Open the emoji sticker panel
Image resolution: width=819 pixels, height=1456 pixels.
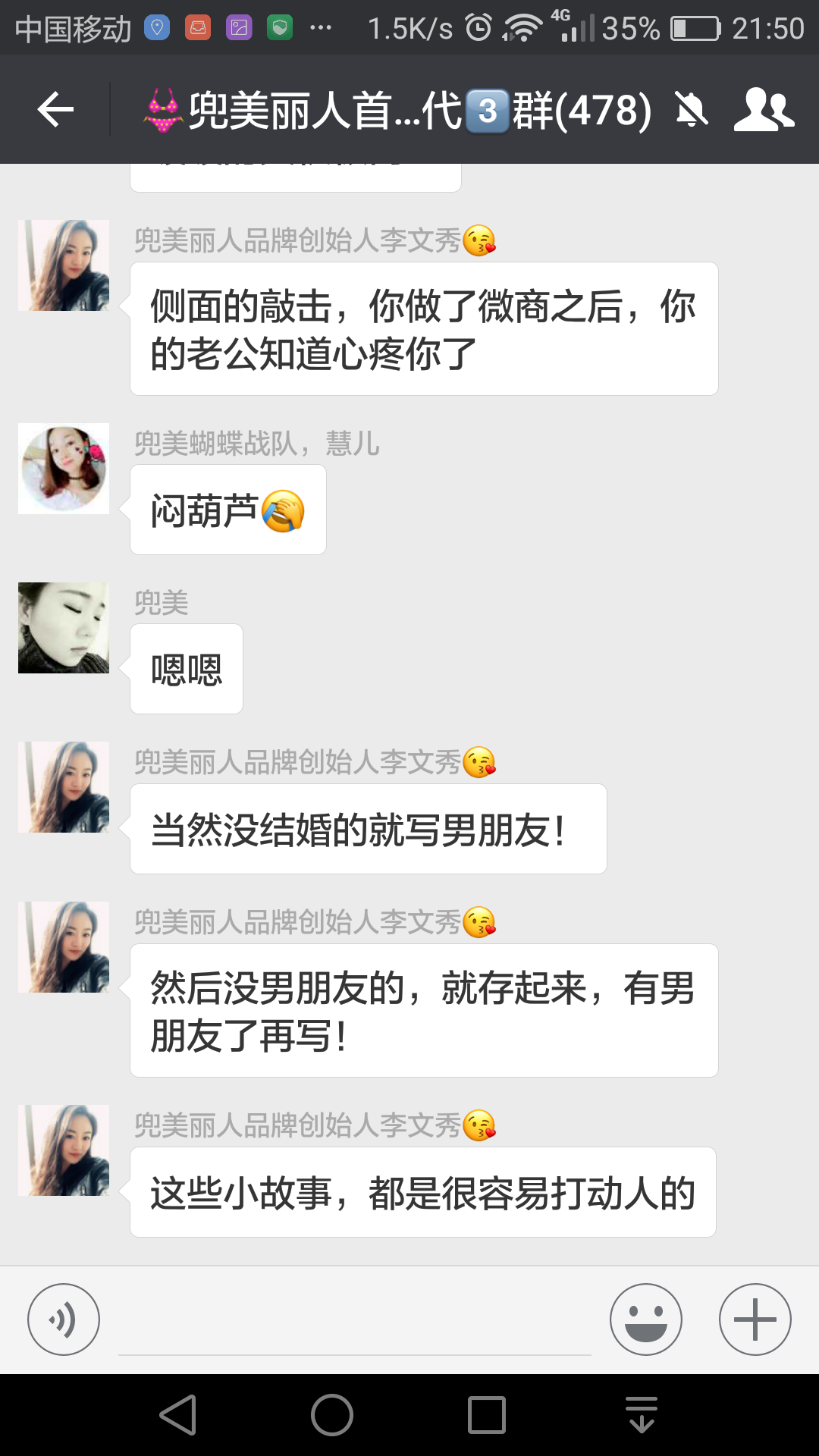point(645,1319)
